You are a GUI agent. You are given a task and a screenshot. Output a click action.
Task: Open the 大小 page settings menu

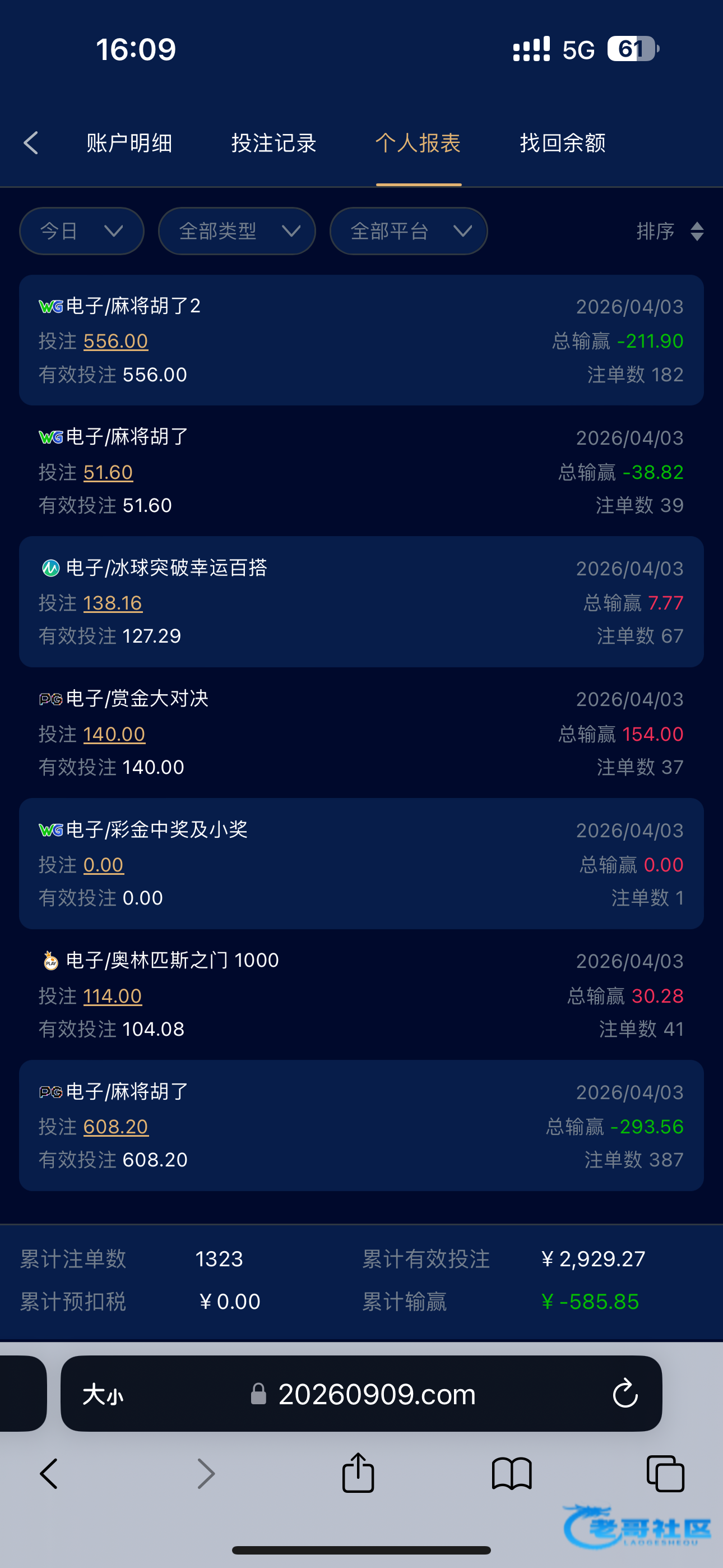[x=103, y=1394]
